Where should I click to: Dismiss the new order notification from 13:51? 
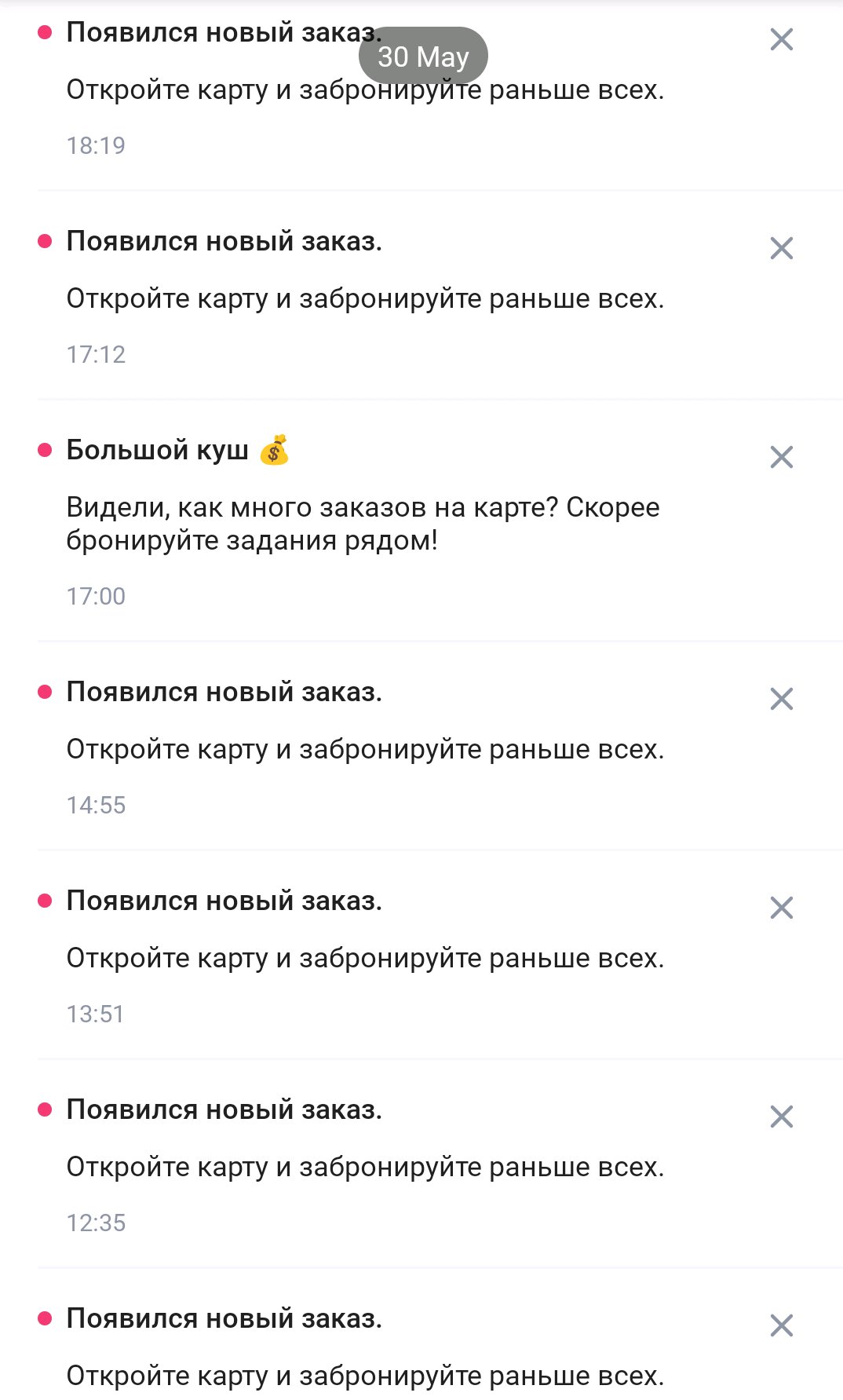(781, 908)
